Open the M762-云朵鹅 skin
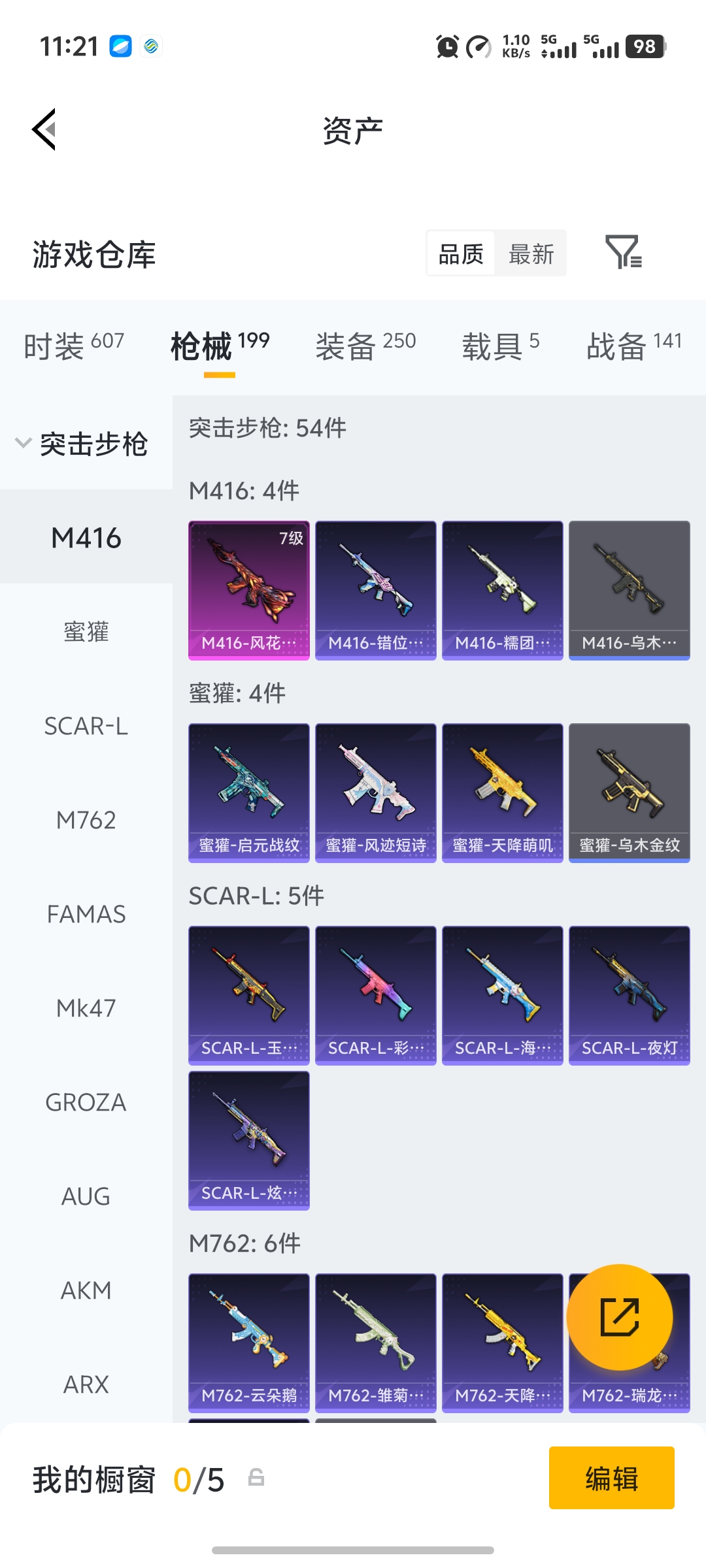The image size is (706, 1568). pyautogui.click(x=248, y=1343)
